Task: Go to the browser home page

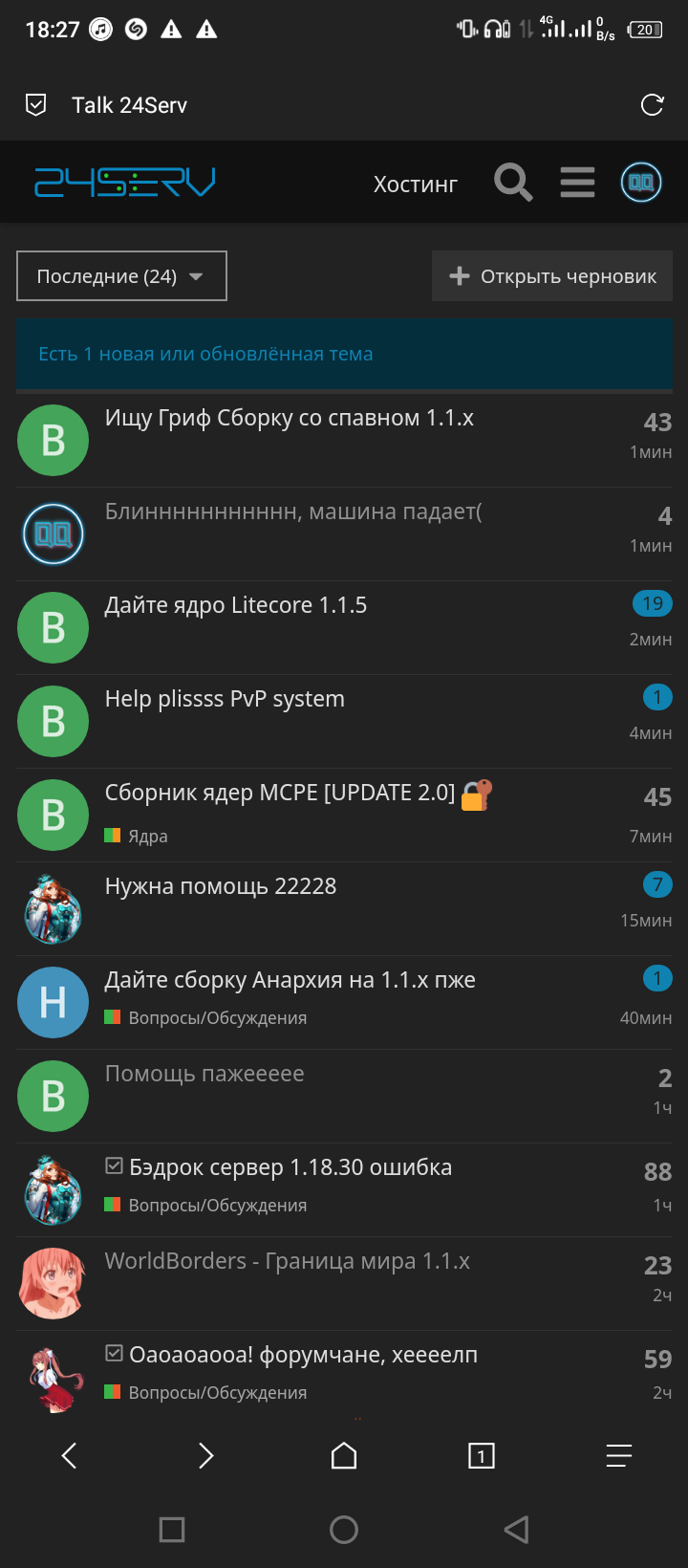Action: [344, 1456]
